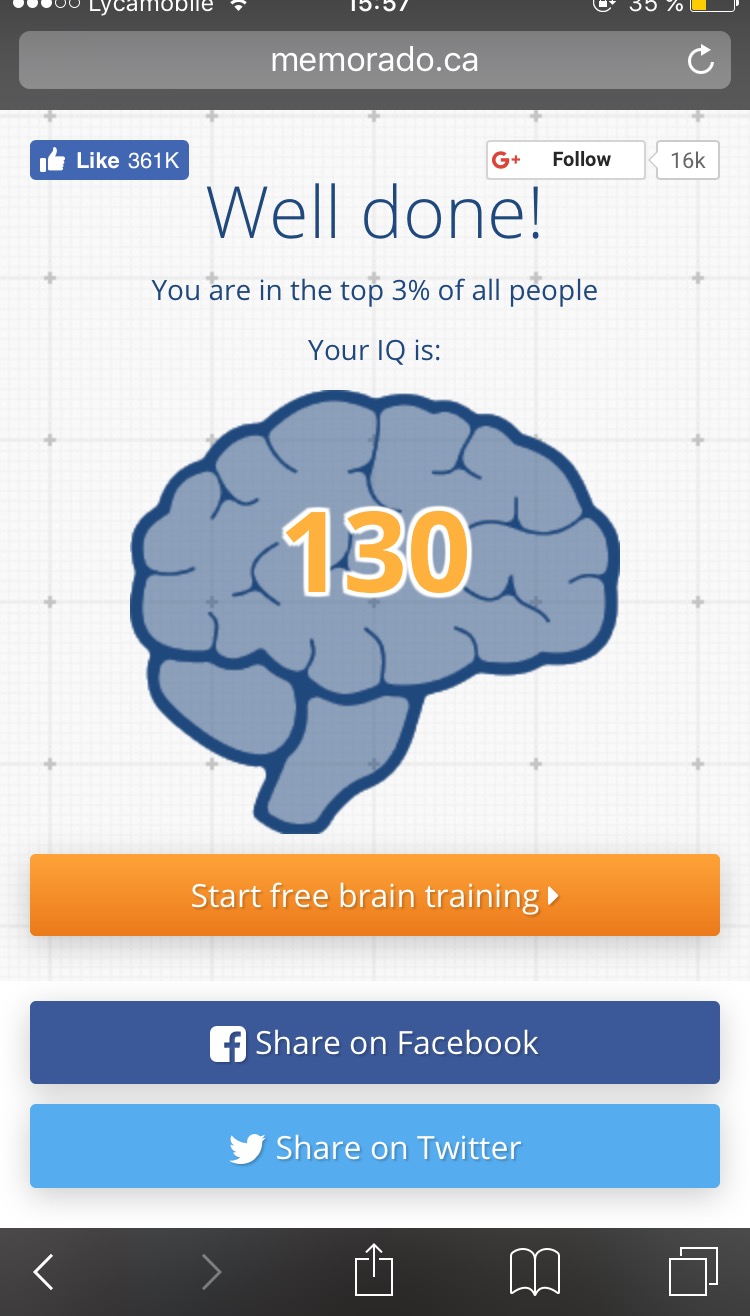750x1316 pixels.
Task: Go back to the previous page
Action: (x=44, y=1271)
